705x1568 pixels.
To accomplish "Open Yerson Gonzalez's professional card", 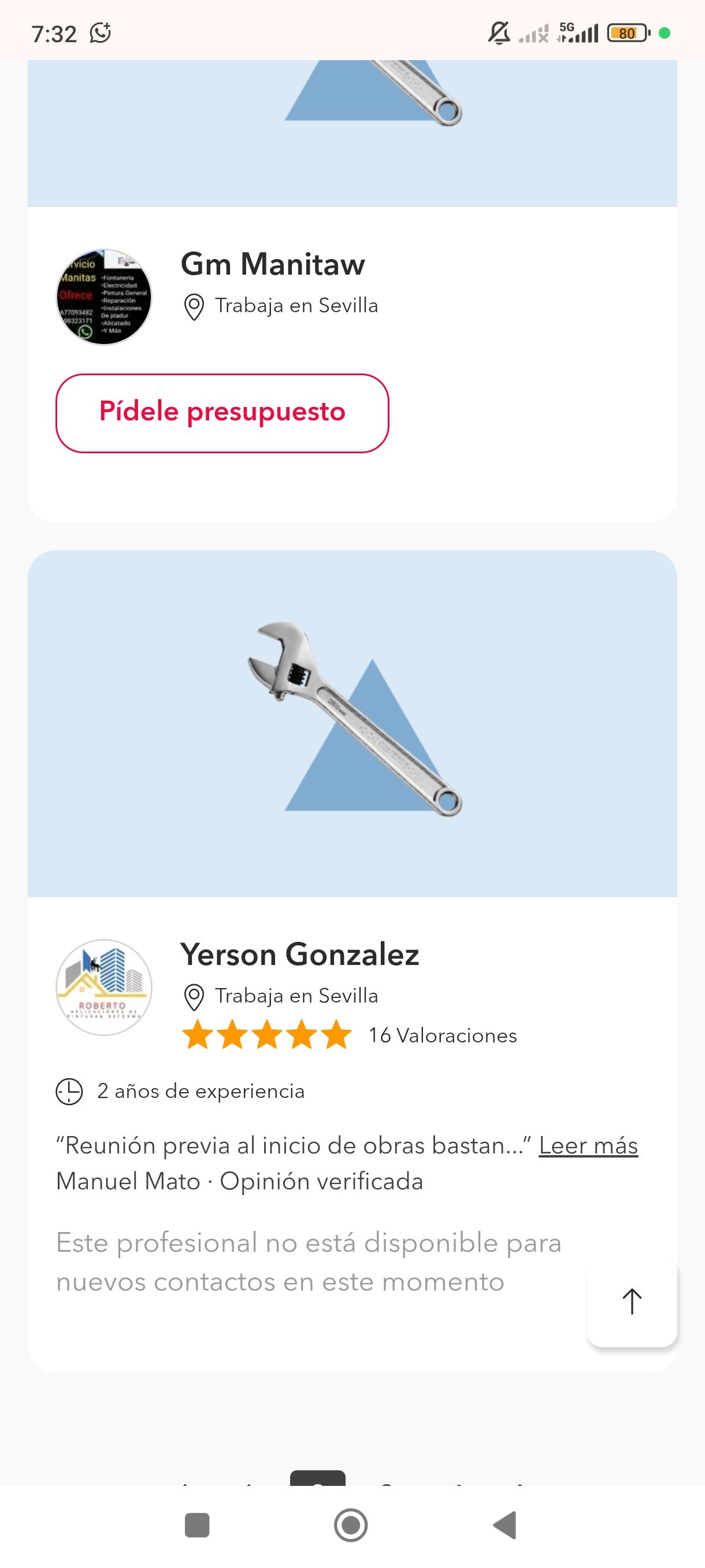I will tap(299, 955).
